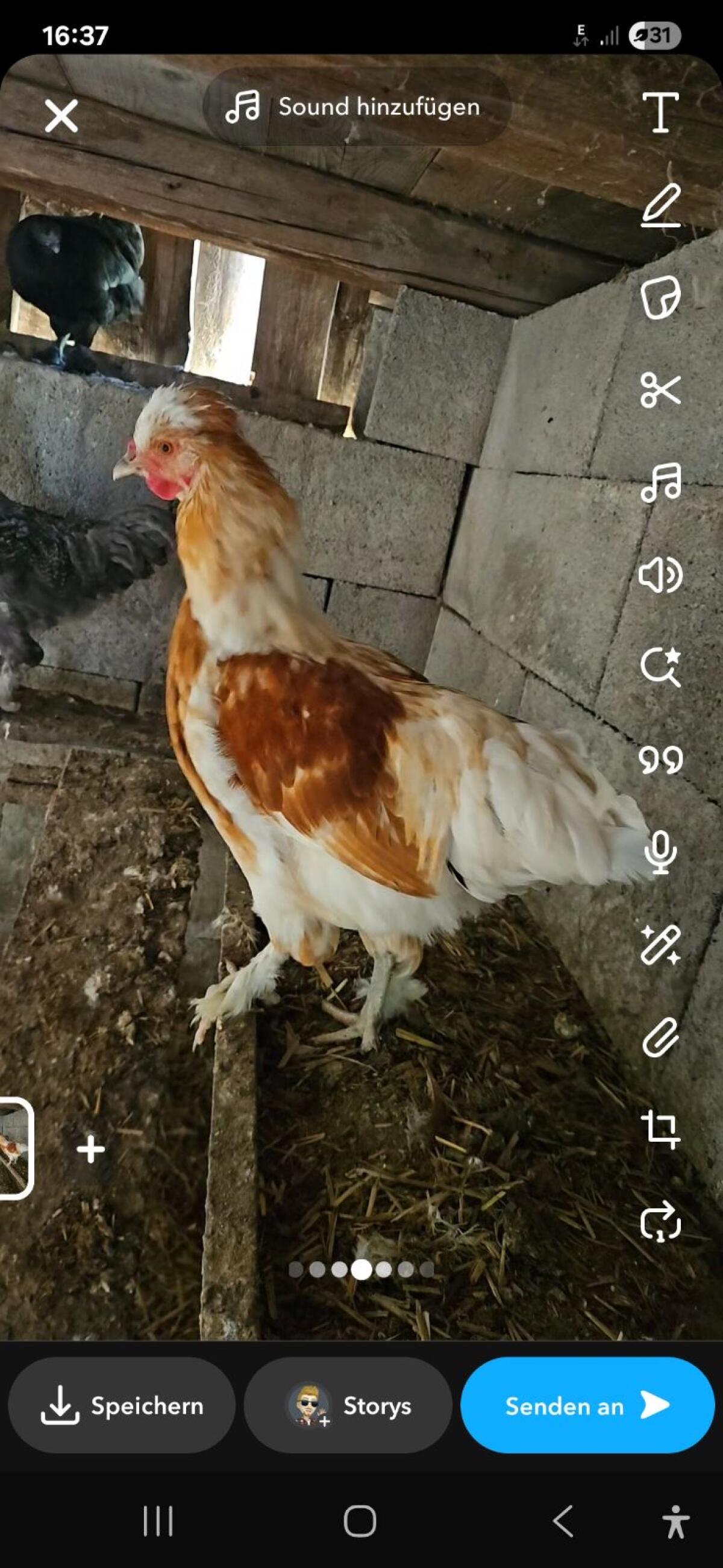Open the magic eraser wand tool
Viewport: 723px width, 1568px height.
[x=660, y=945]
